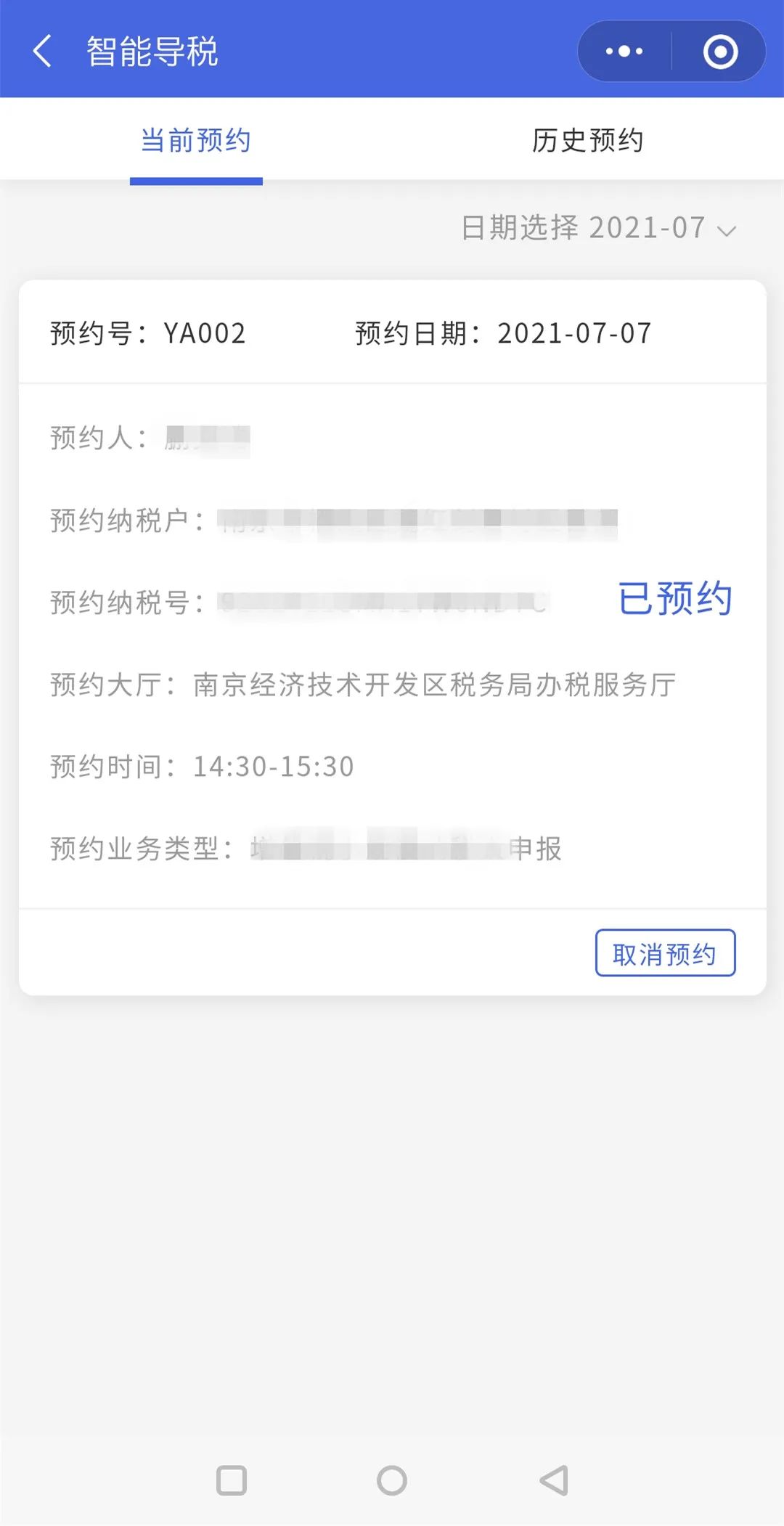Image resolution: width=784 pixels, height=1526 pixels.
Task: Open the mini program more options menu
Action: coord(624,52)
